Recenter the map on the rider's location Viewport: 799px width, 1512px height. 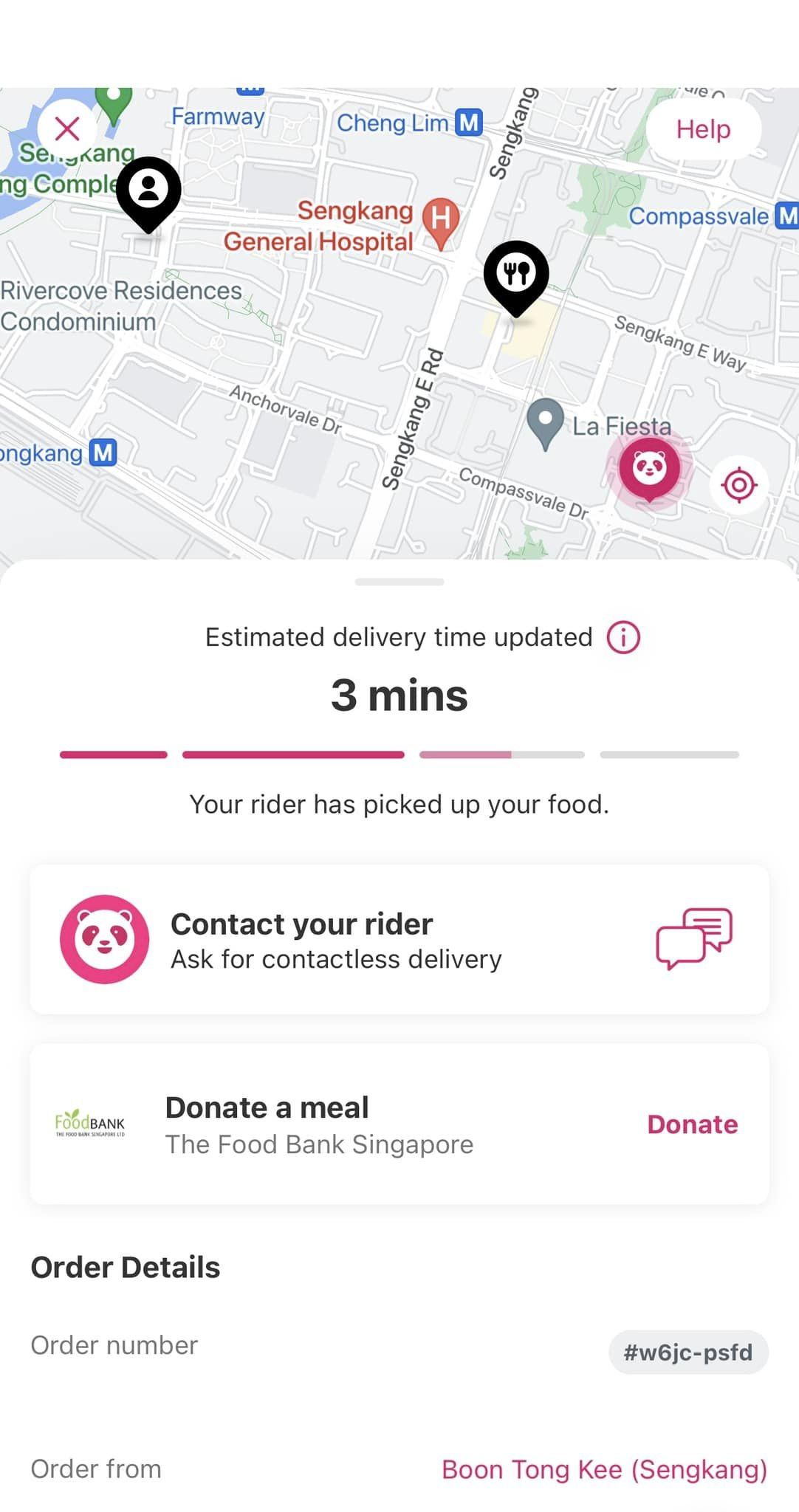click(x=739, y=485)
